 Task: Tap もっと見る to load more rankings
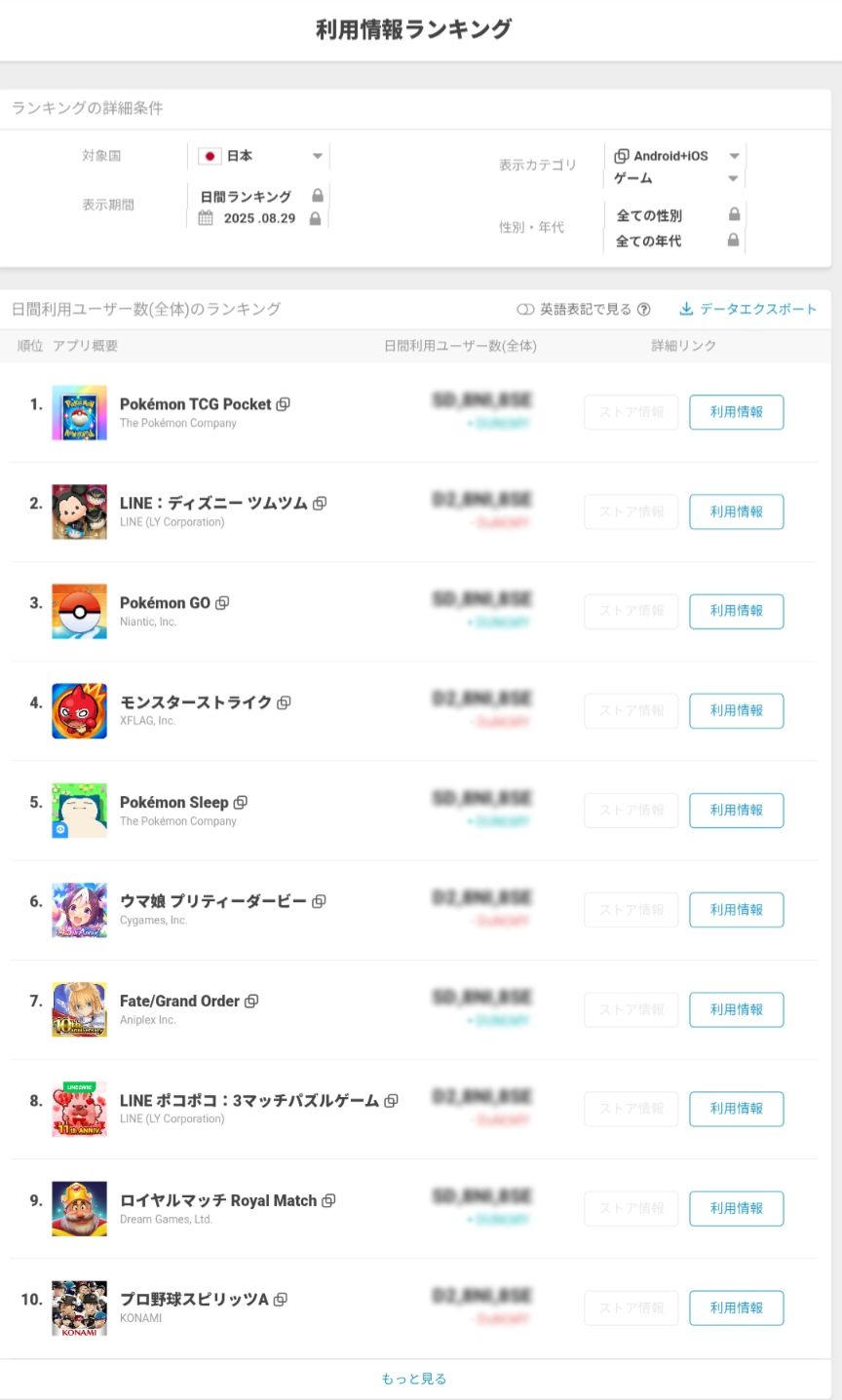[414, 1379]
